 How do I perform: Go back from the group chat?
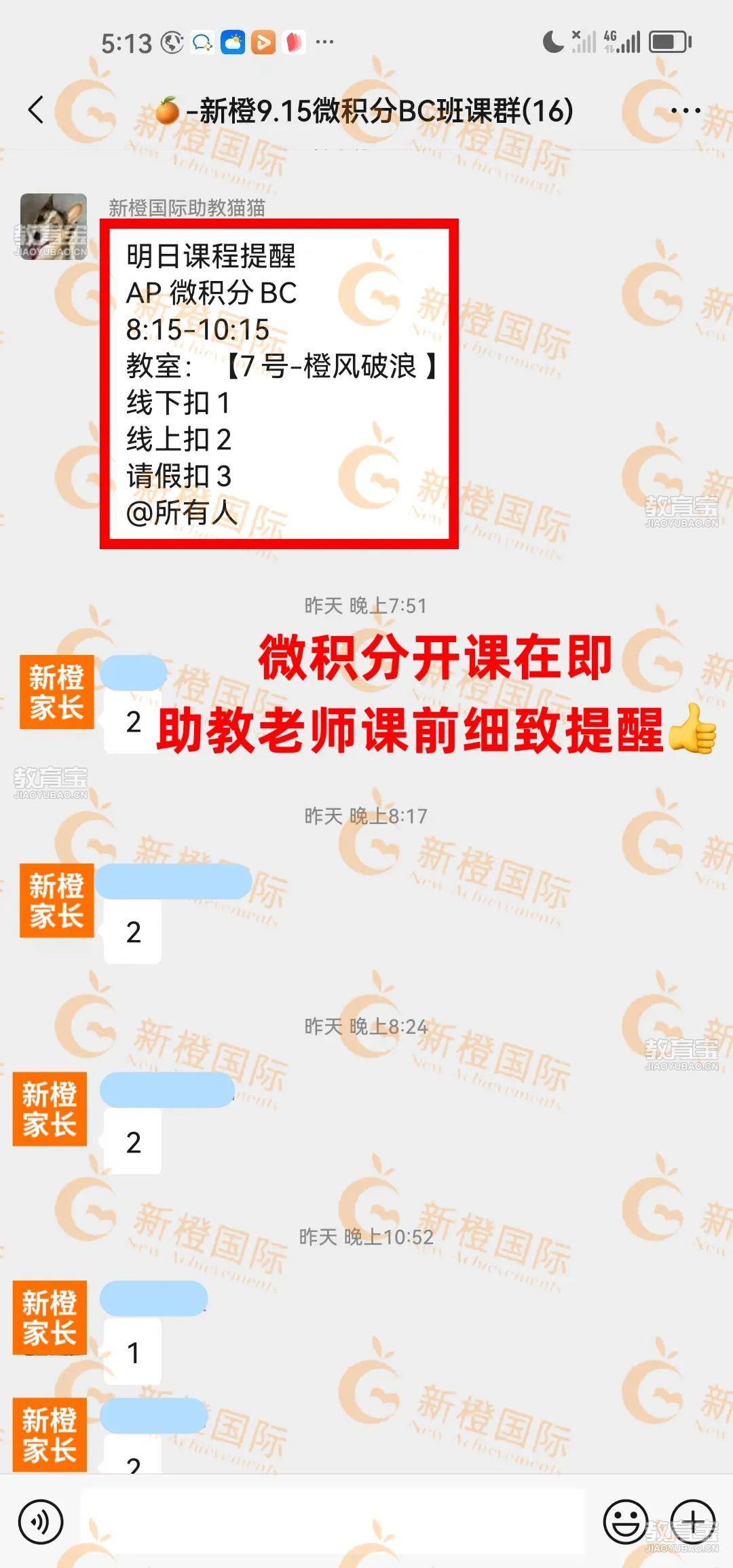(x=37, y=110)
